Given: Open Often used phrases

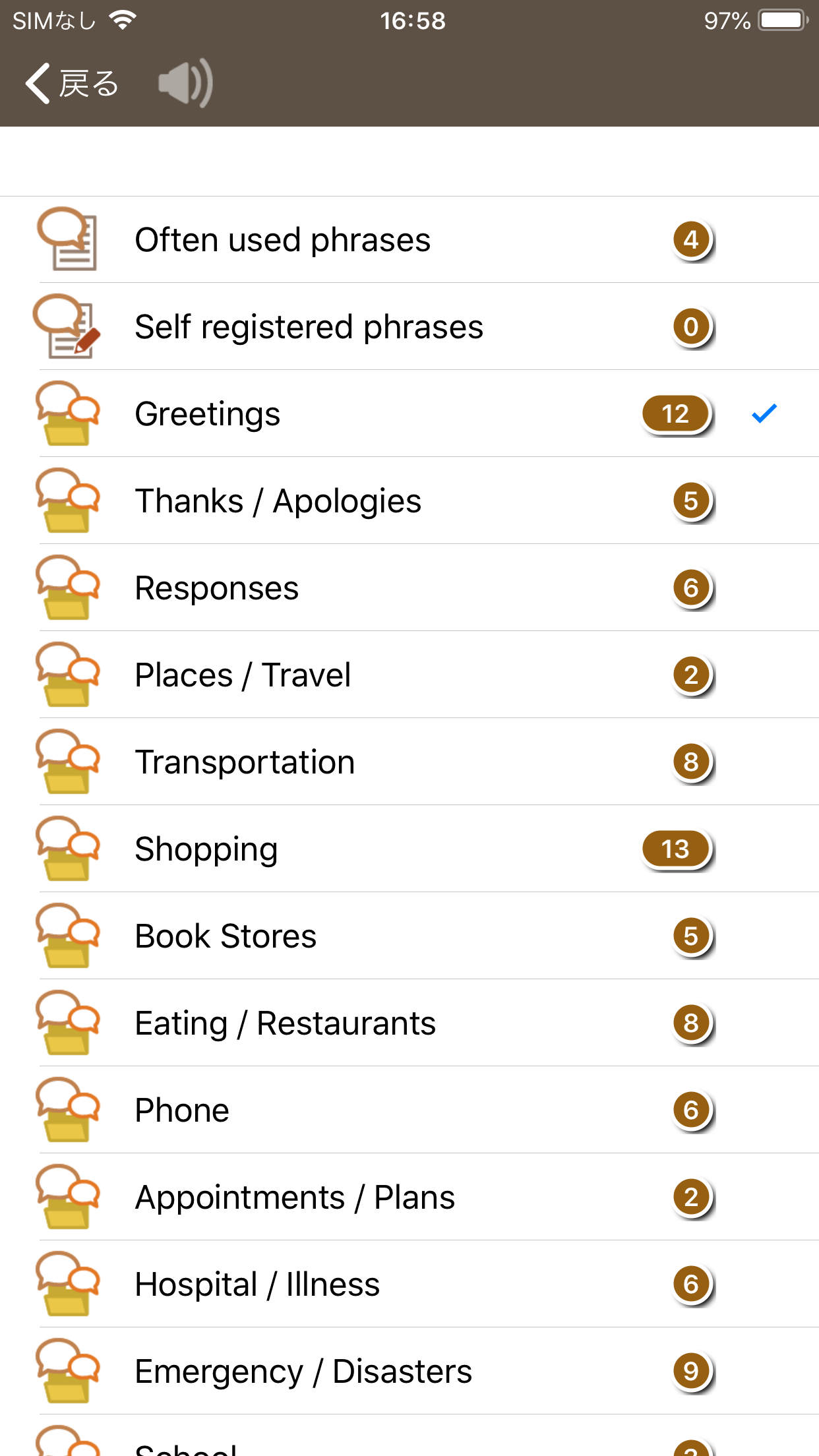Looking at the screenshot, I should click(x=409, y=239).
